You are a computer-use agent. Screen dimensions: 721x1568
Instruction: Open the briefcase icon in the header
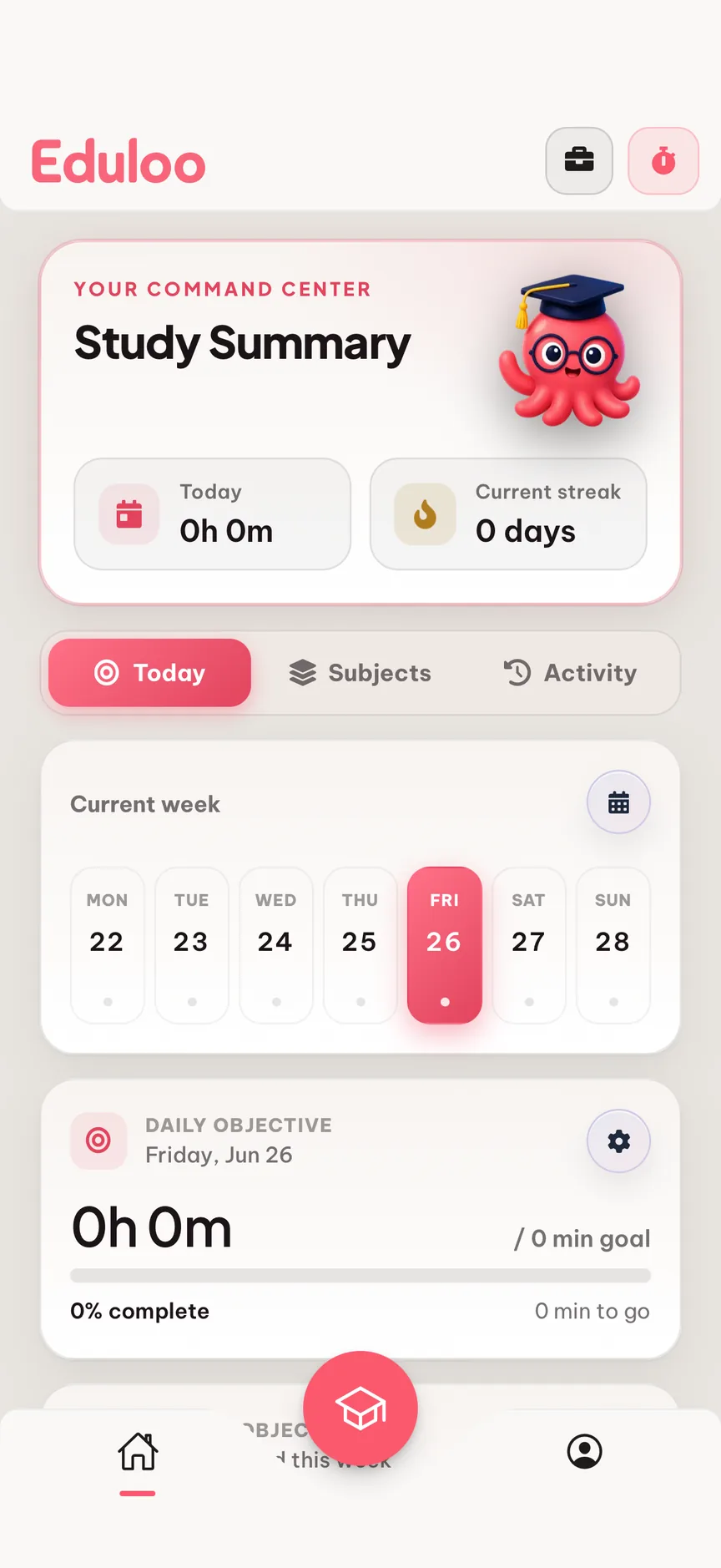coord(579,160)
